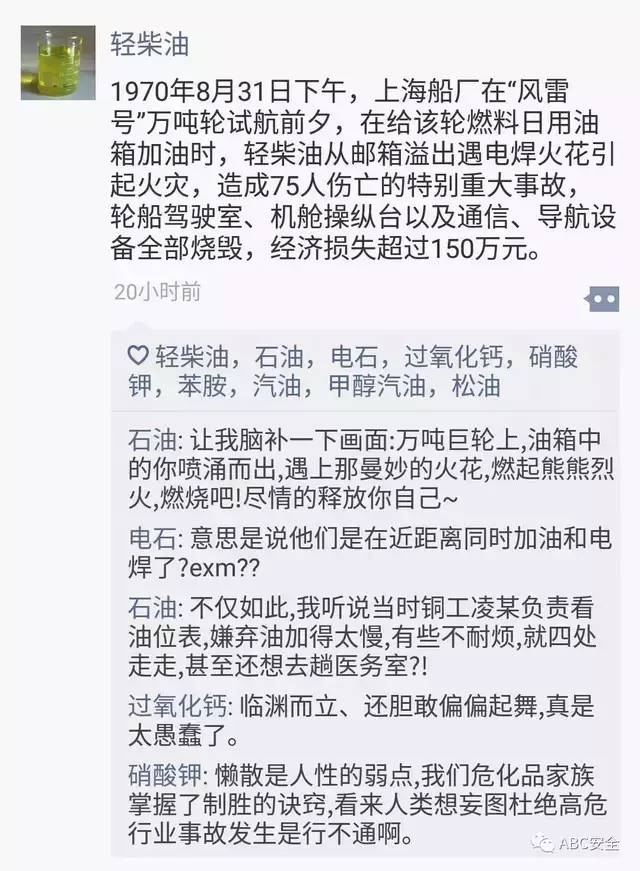Image resolution: width=640 pixels, height=871 pixels.
Task: Reply to 石油's comment starting 不仅如此
Action: coord(370,635)
